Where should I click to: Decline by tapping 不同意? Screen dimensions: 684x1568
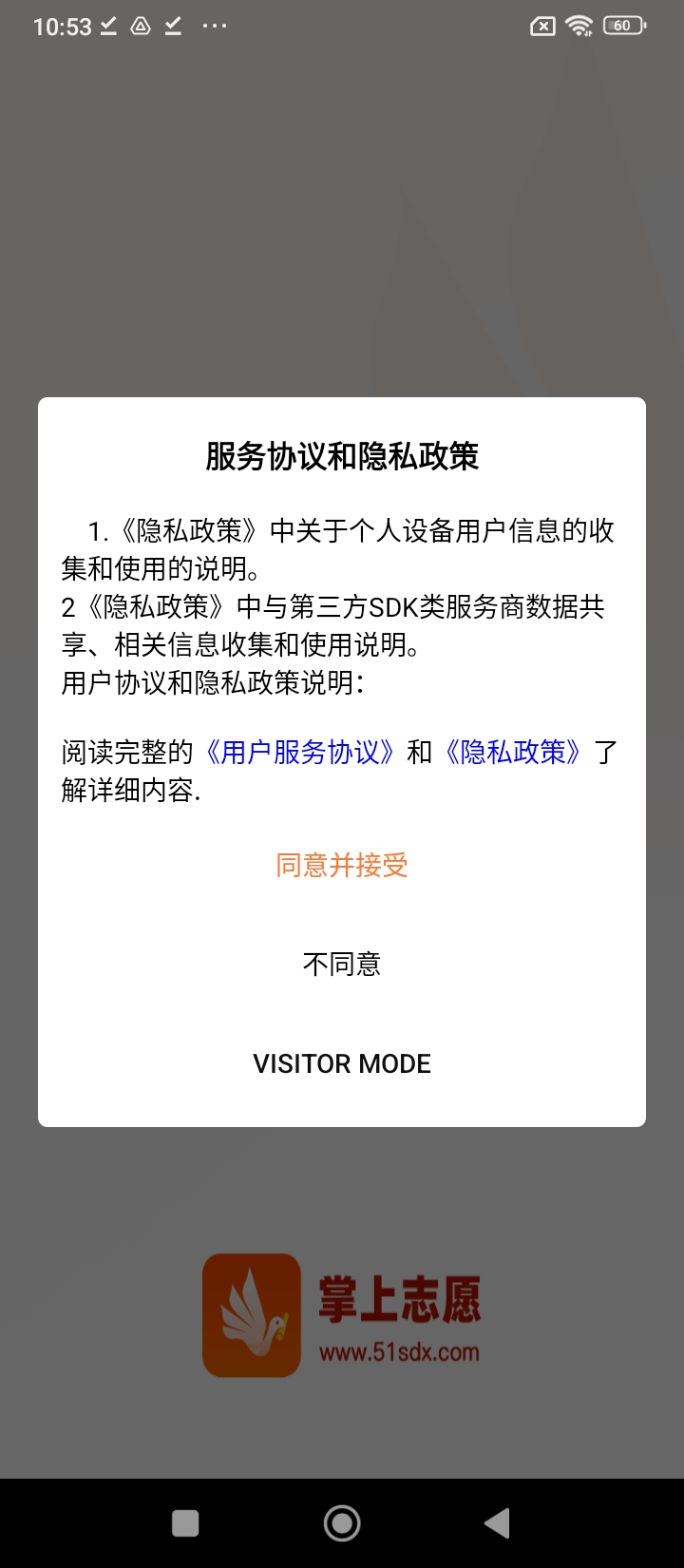[x=342, y=965]
